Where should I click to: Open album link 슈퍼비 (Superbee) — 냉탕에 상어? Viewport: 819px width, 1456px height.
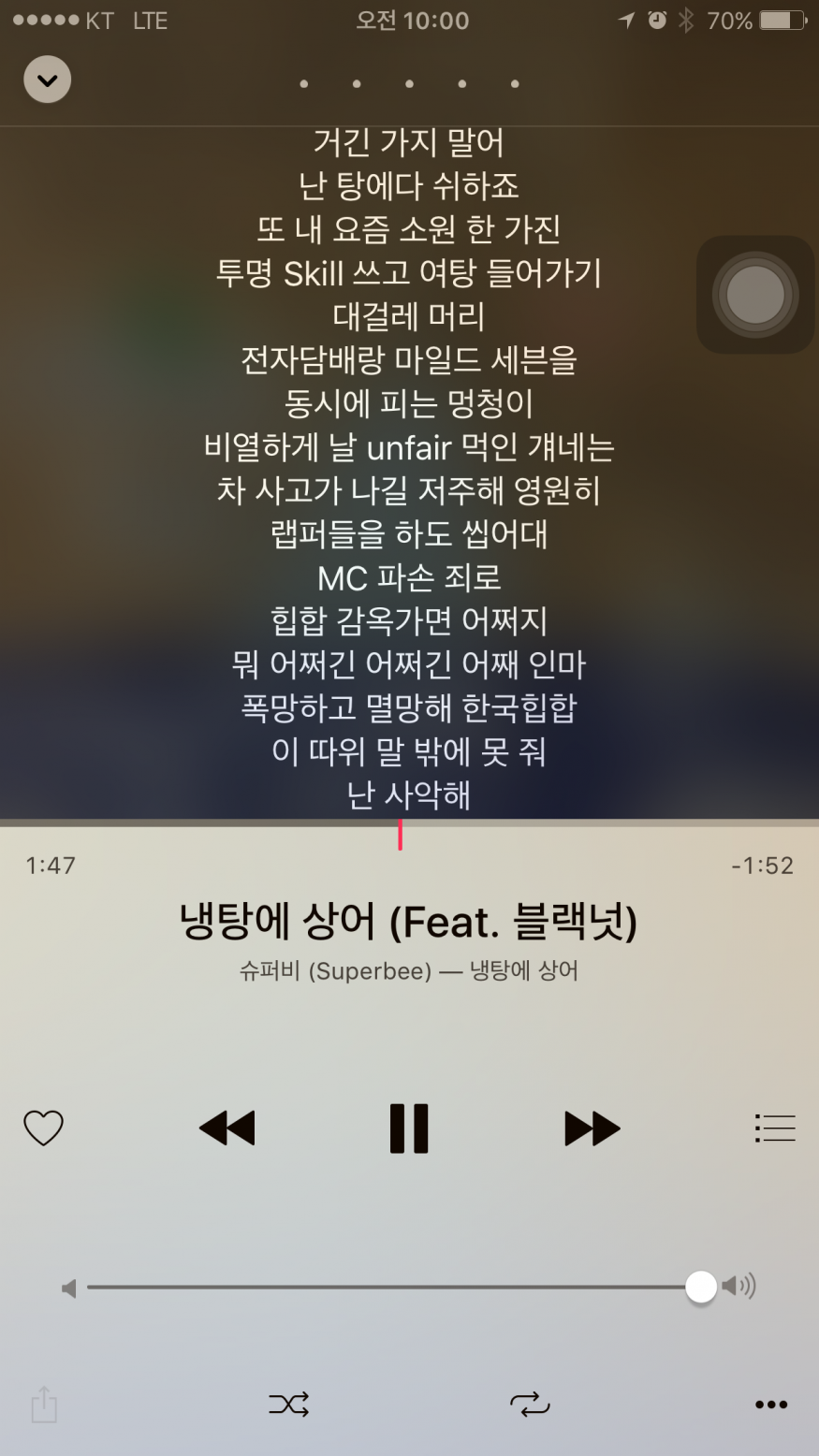click(x=409, y=971)
